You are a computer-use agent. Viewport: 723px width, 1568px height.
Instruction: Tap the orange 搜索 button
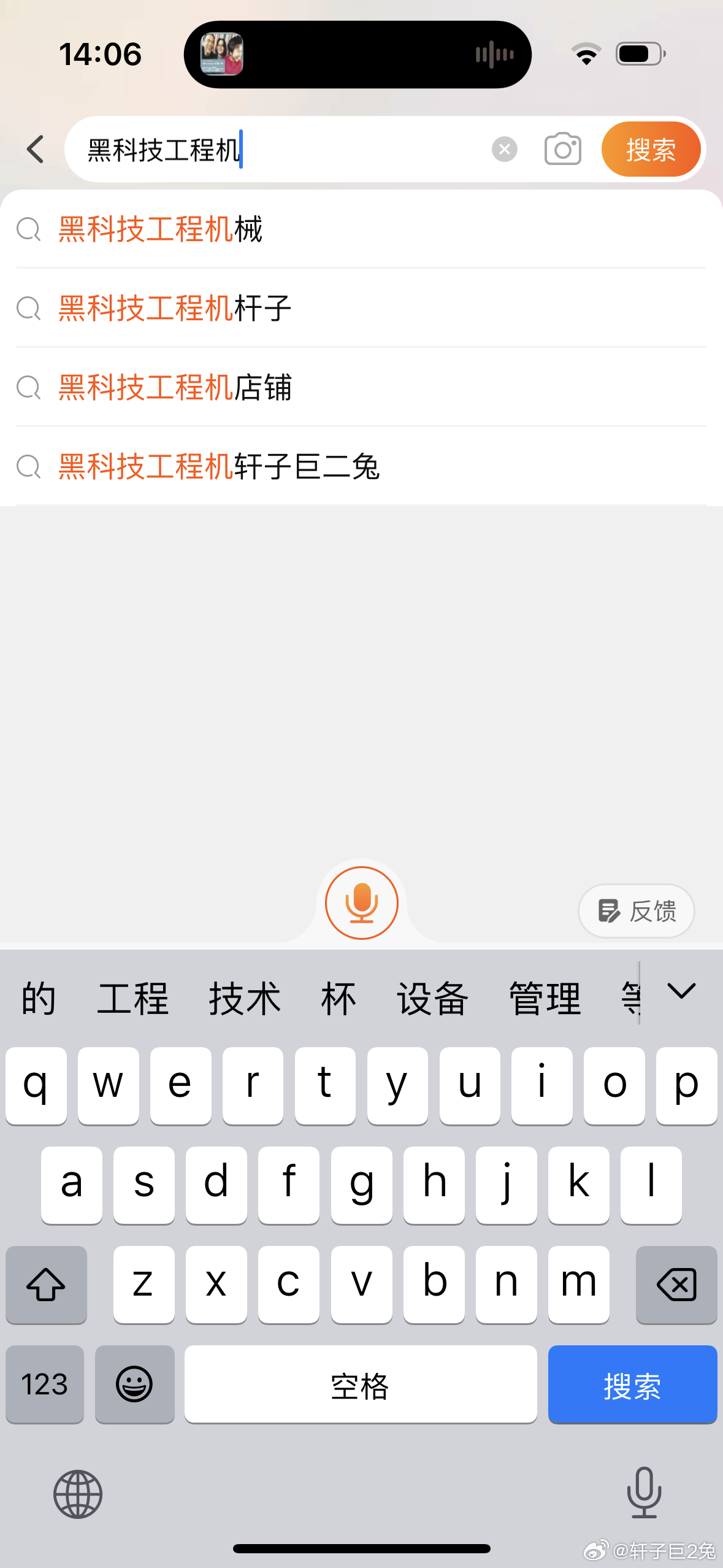[x=650, y=149]
